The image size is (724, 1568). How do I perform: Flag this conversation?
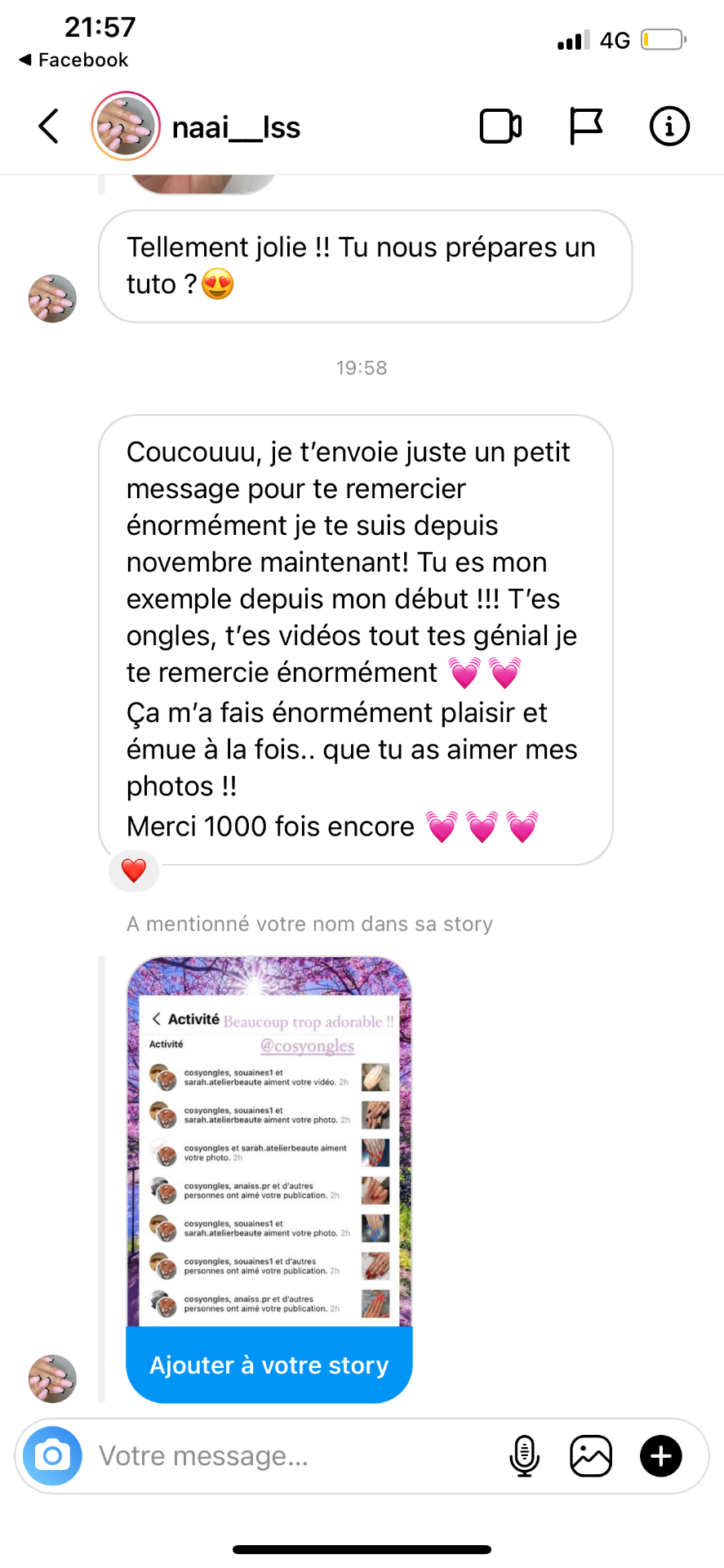[x=585, y=127]
